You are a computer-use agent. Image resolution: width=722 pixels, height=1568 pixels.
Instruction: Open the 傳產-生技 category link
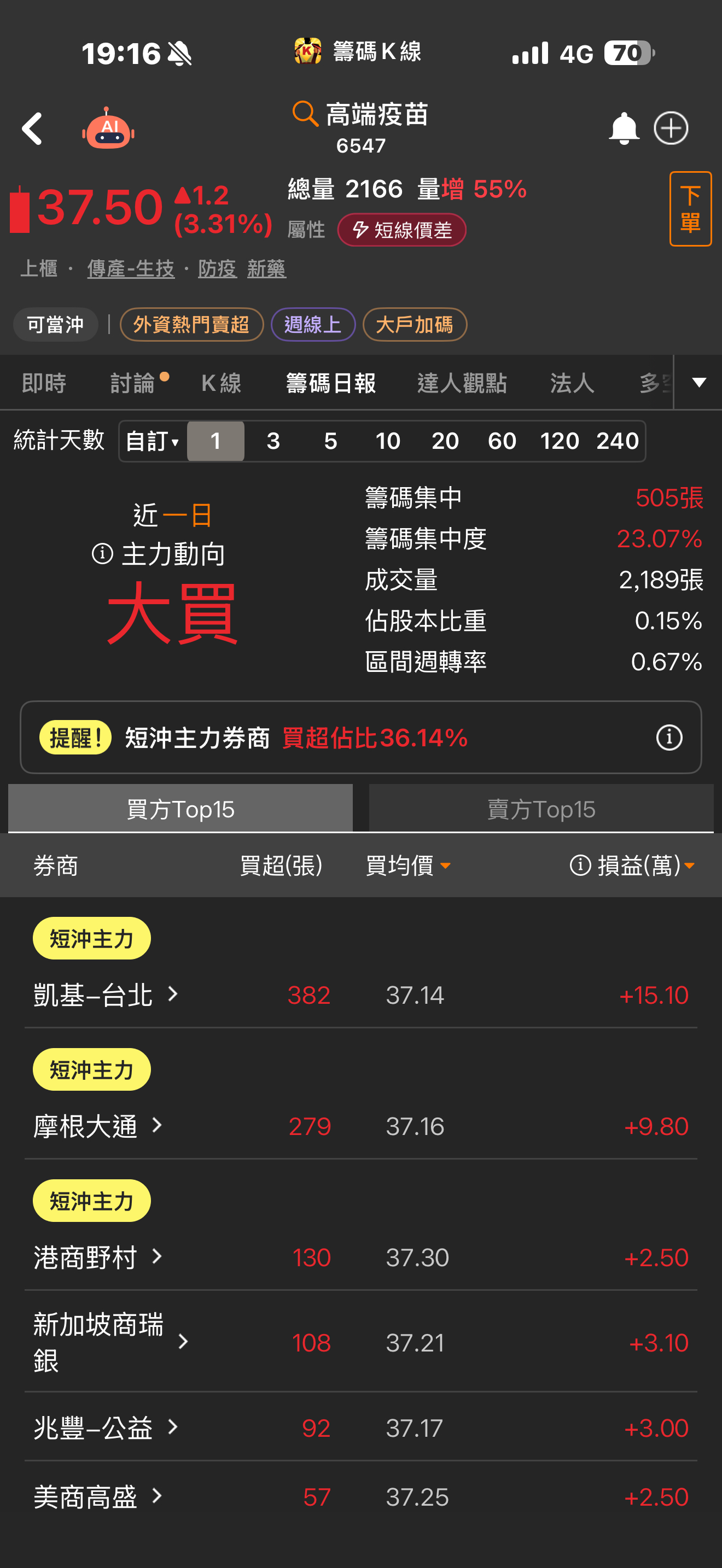coord(130,268)
